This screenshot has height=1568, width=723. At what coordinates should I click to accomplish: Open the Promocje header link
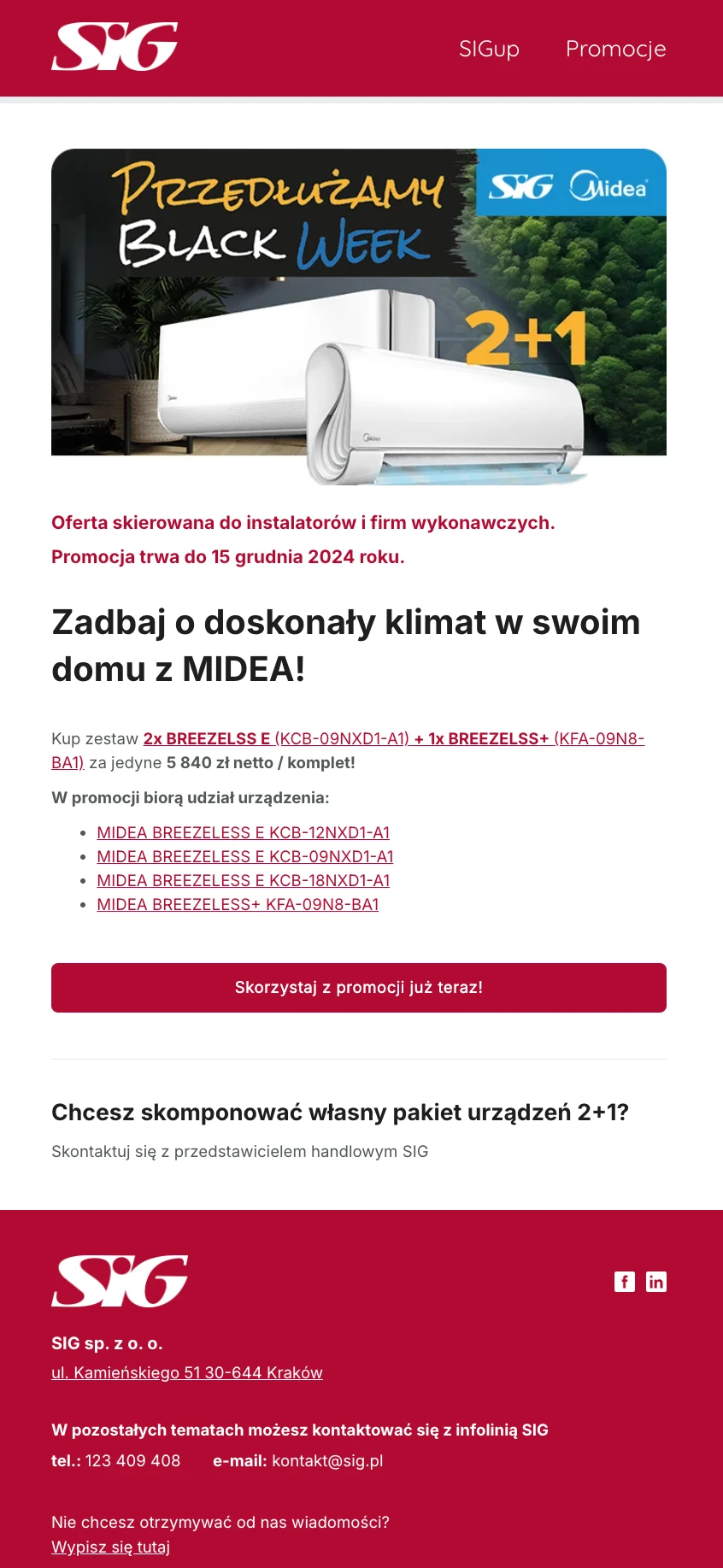coord(615,49)
